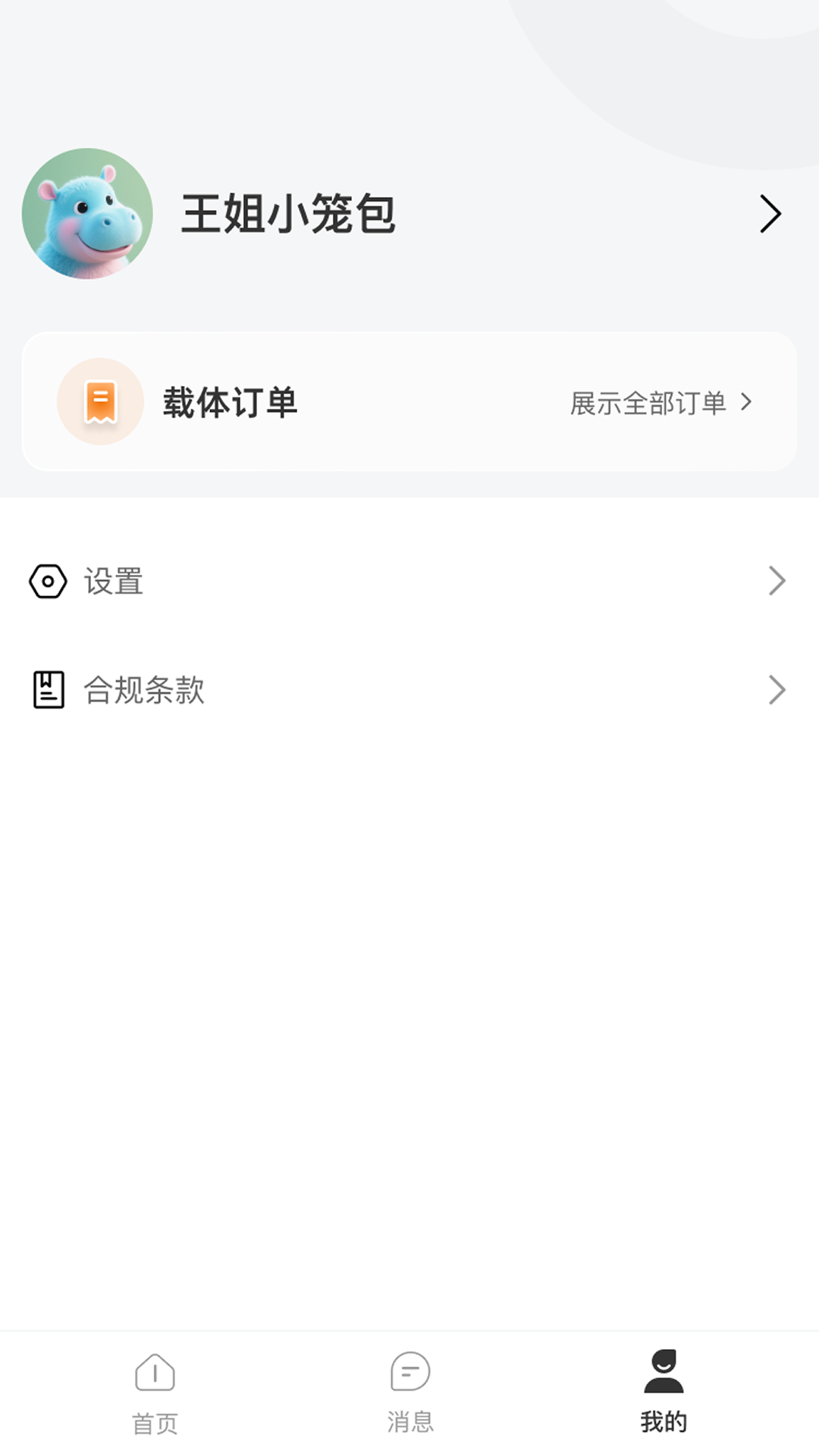This screenshot has height=1456, width=819.
Task: Expand 合规条款 with its chevron arrow
Action: [777, 690]
